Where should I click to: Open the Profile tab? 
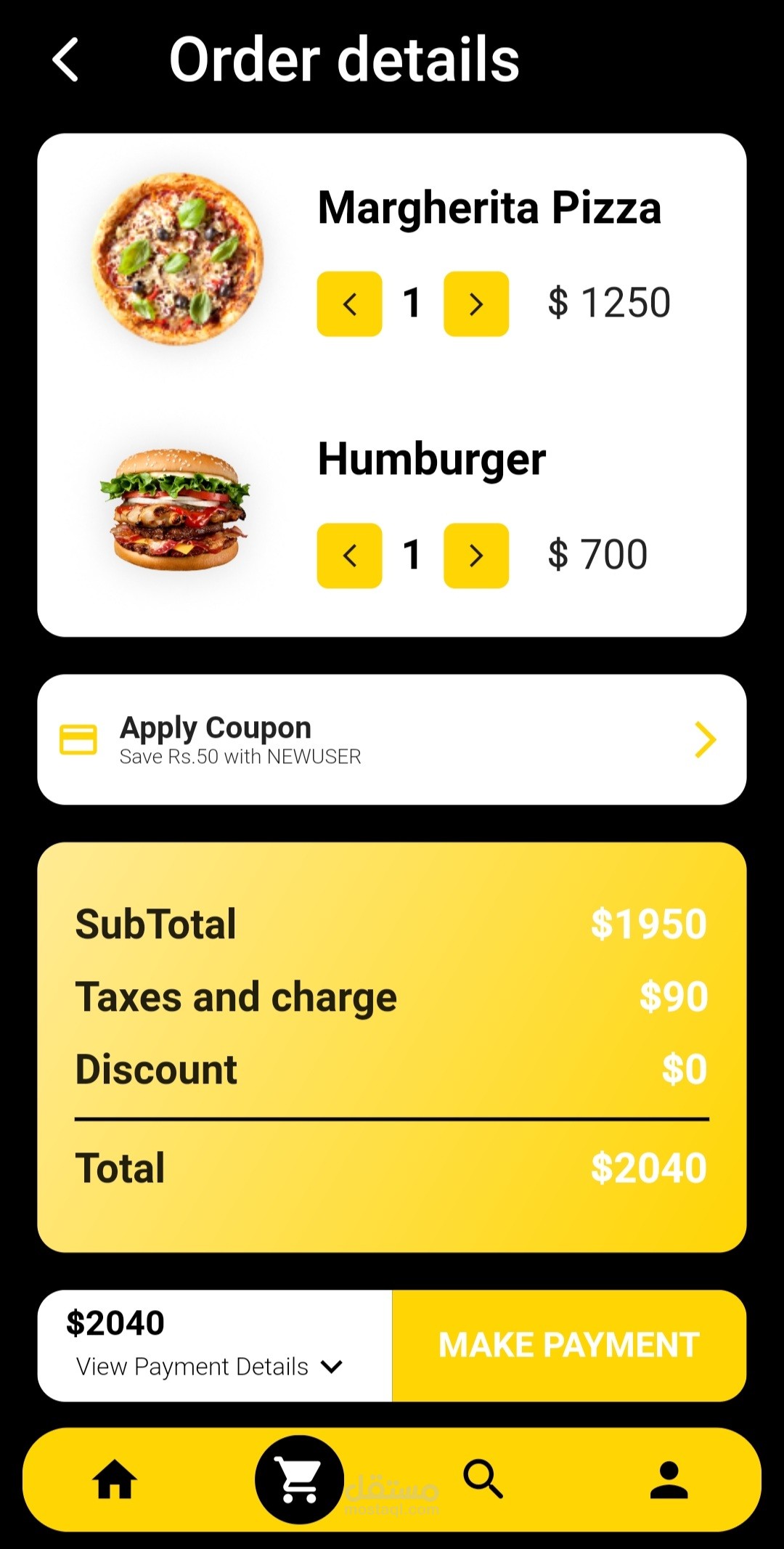click(669, 1480)
